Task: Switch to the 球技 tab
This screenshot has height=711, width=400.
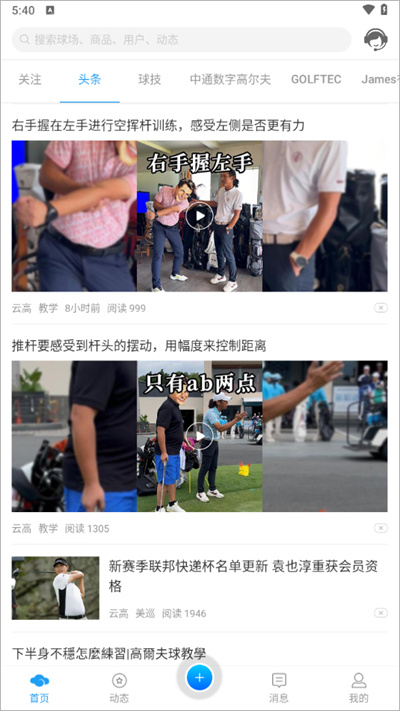Action: (150, 79)
